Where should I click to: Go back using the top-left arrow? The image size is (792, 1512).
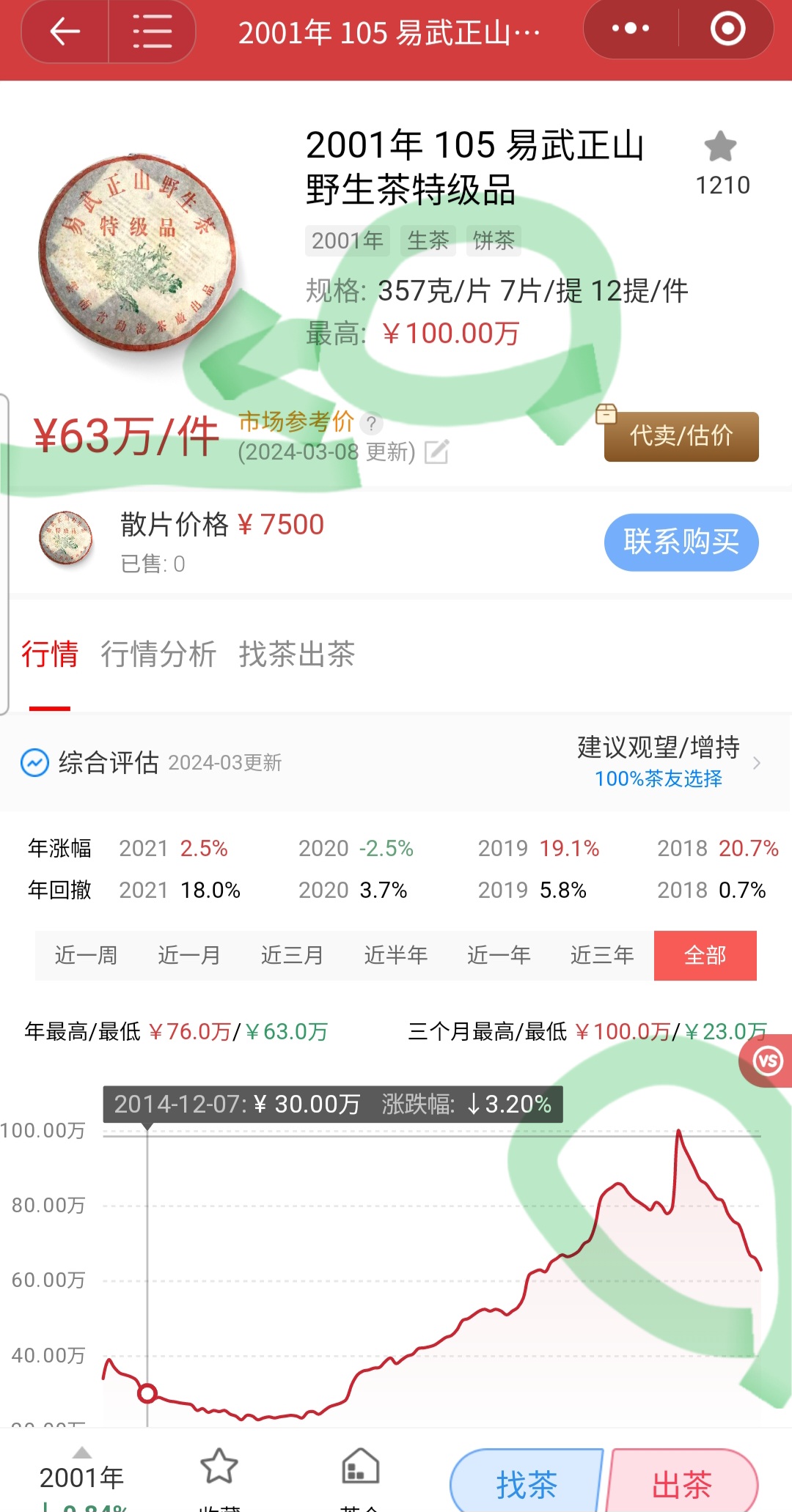[x=65, y=32]
